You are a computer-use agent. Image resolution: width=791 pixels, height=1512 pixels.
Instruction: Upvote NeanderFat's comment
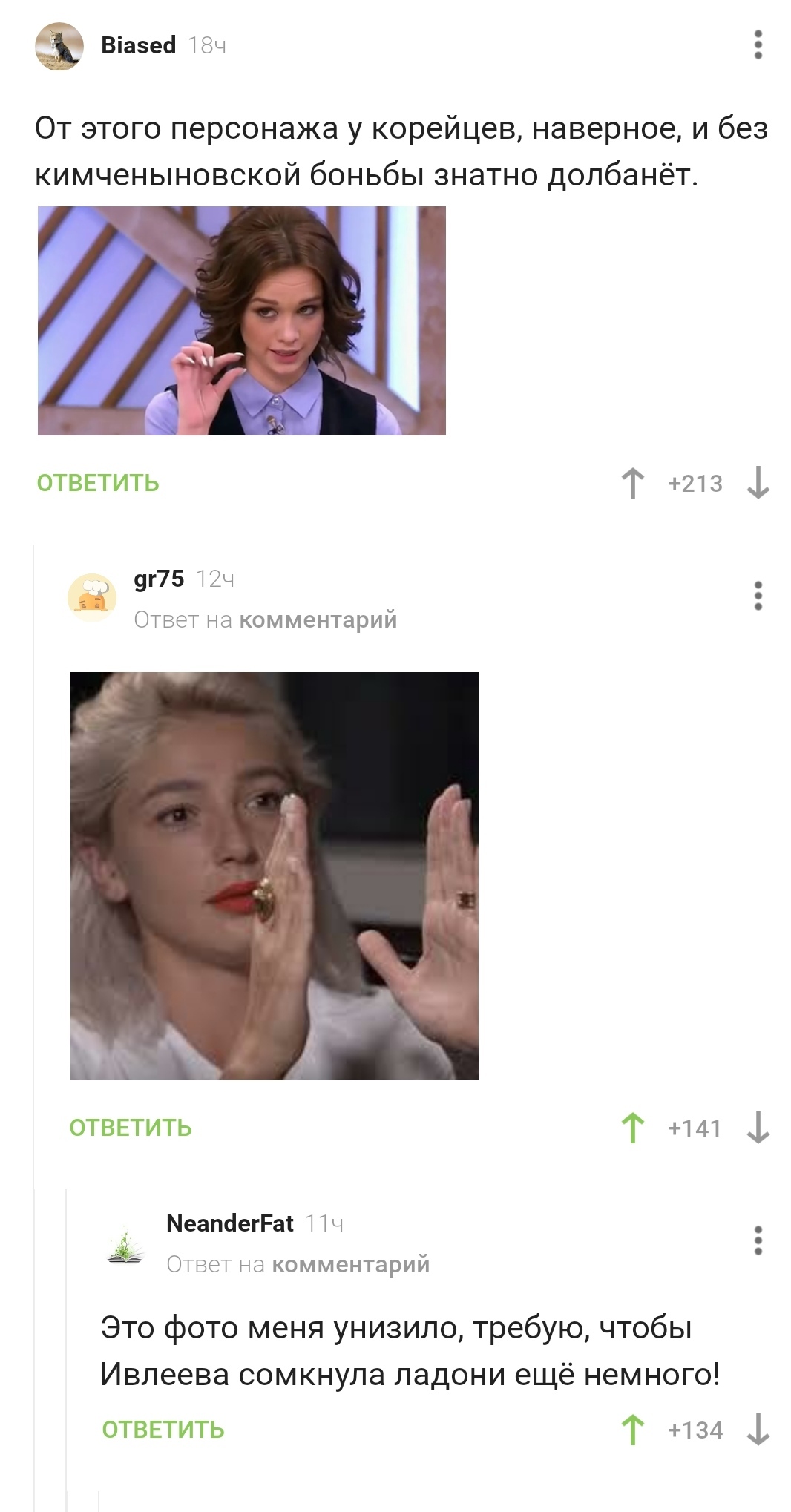[632, 1430]
